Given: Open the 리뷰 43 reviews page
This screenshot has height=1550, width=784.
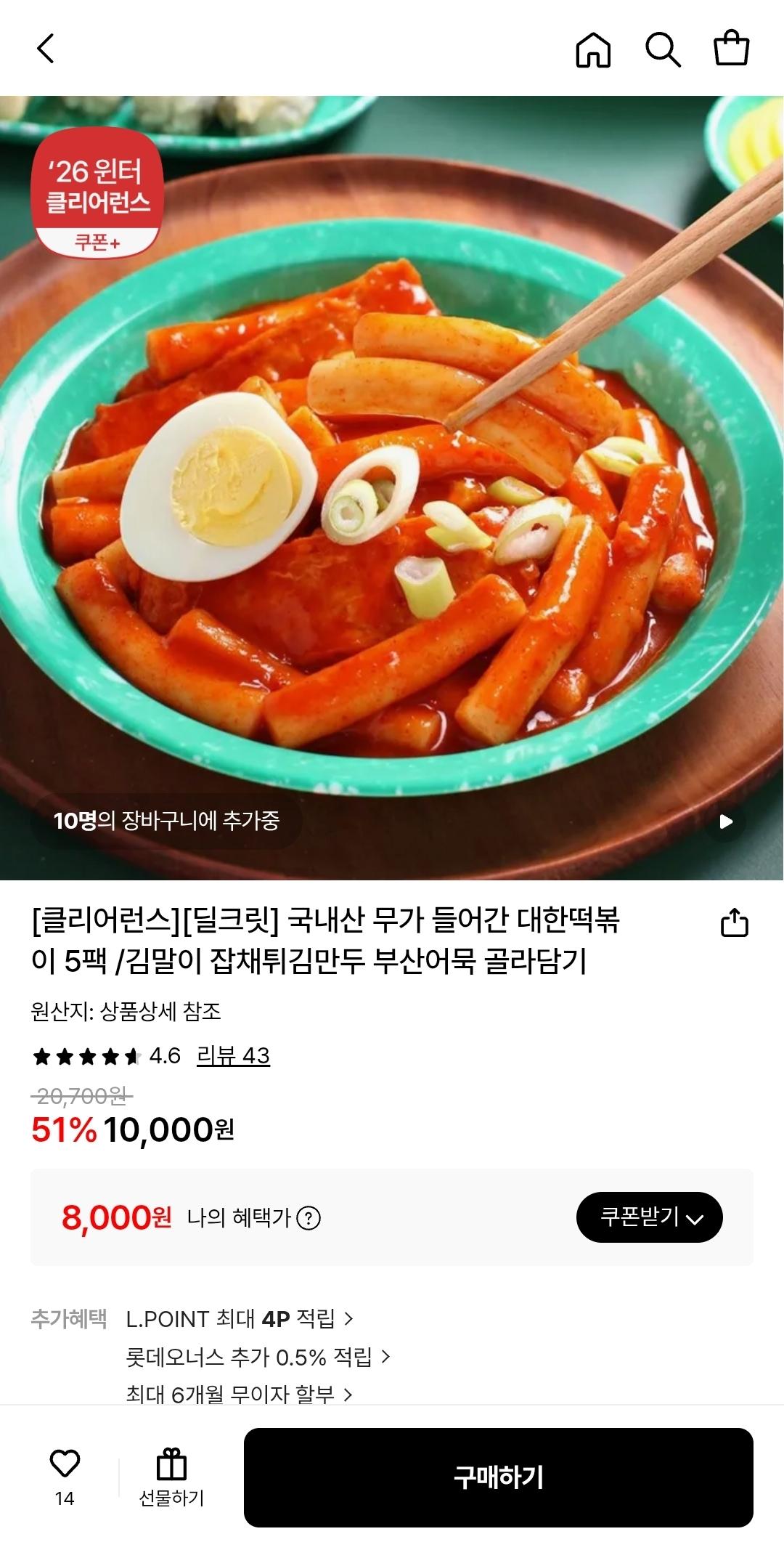Looking at the screenshot, I should point(232,1057).
